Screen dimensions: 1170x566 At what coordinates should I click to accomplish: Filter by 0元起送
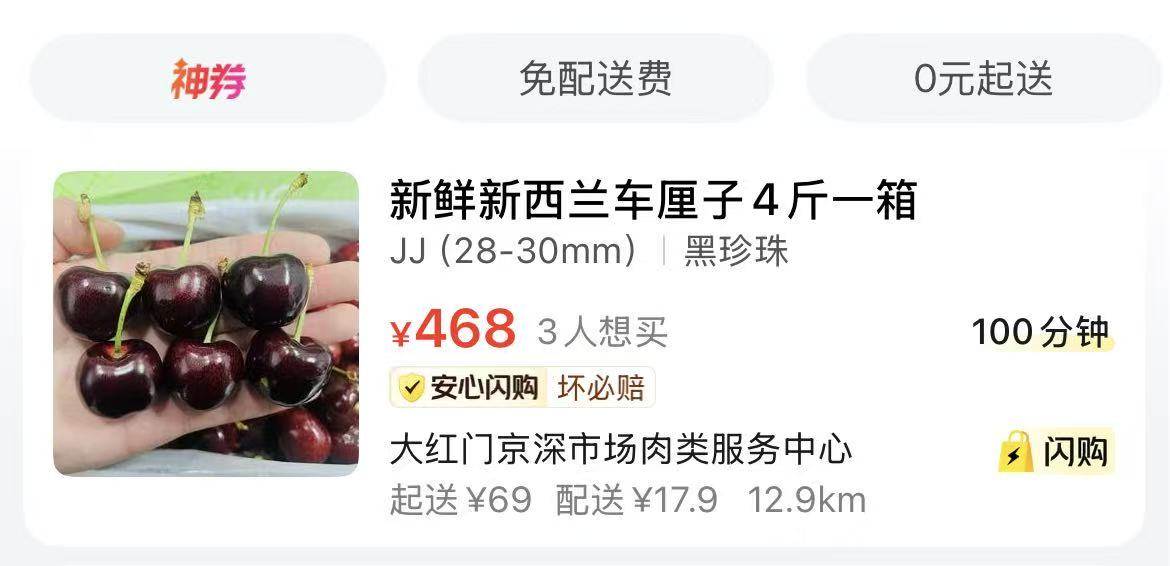coord(983,78)
